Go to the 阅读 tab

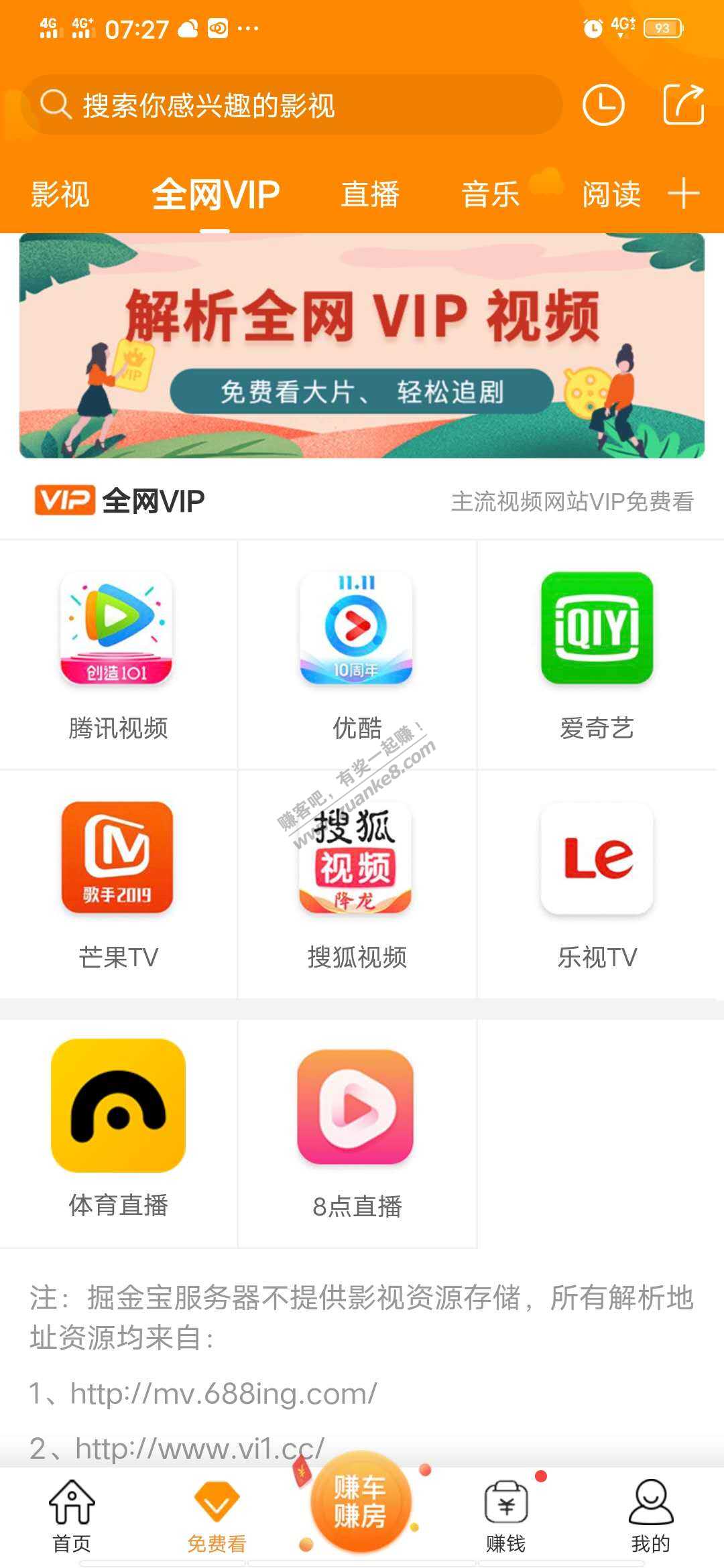[611, 195]
